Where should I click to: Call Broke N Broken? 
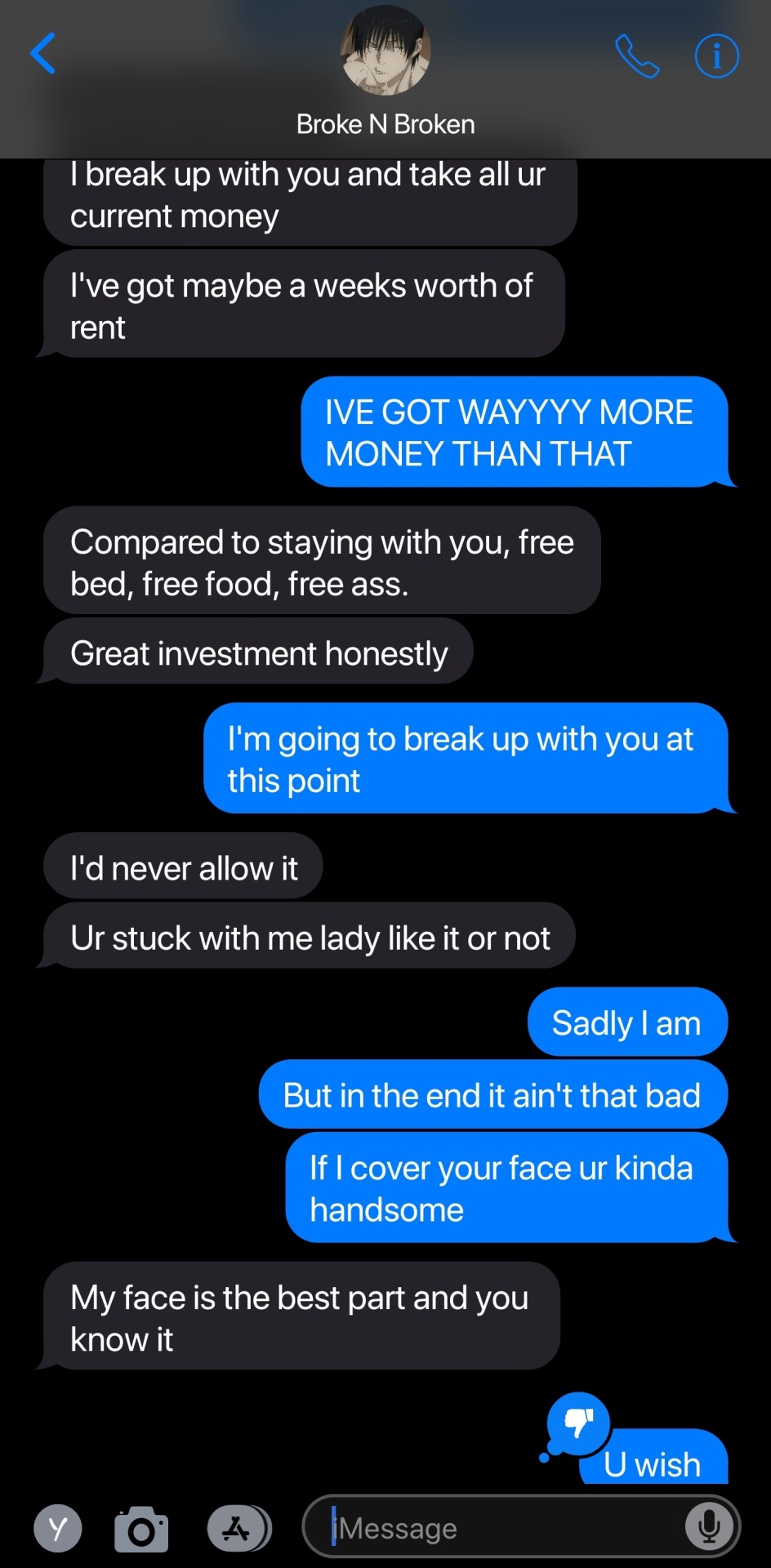click(637, 56)
